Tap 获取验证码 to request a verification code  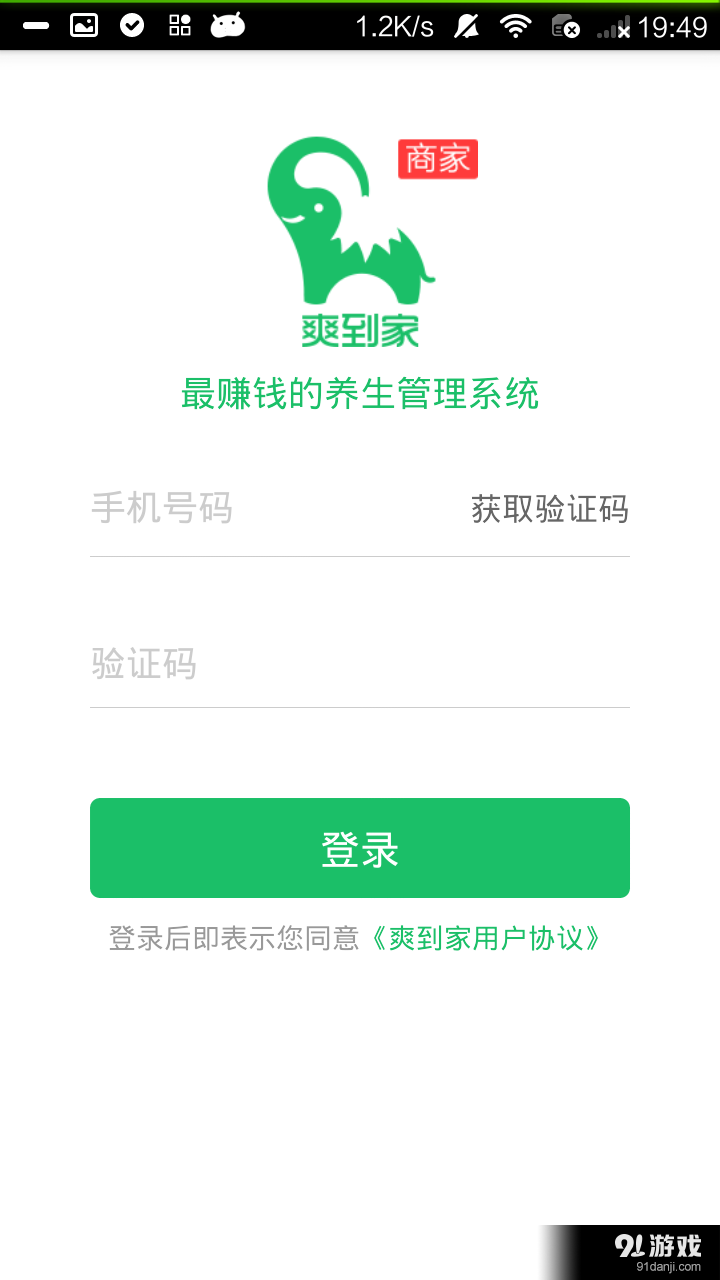click(x=548, y=510)
